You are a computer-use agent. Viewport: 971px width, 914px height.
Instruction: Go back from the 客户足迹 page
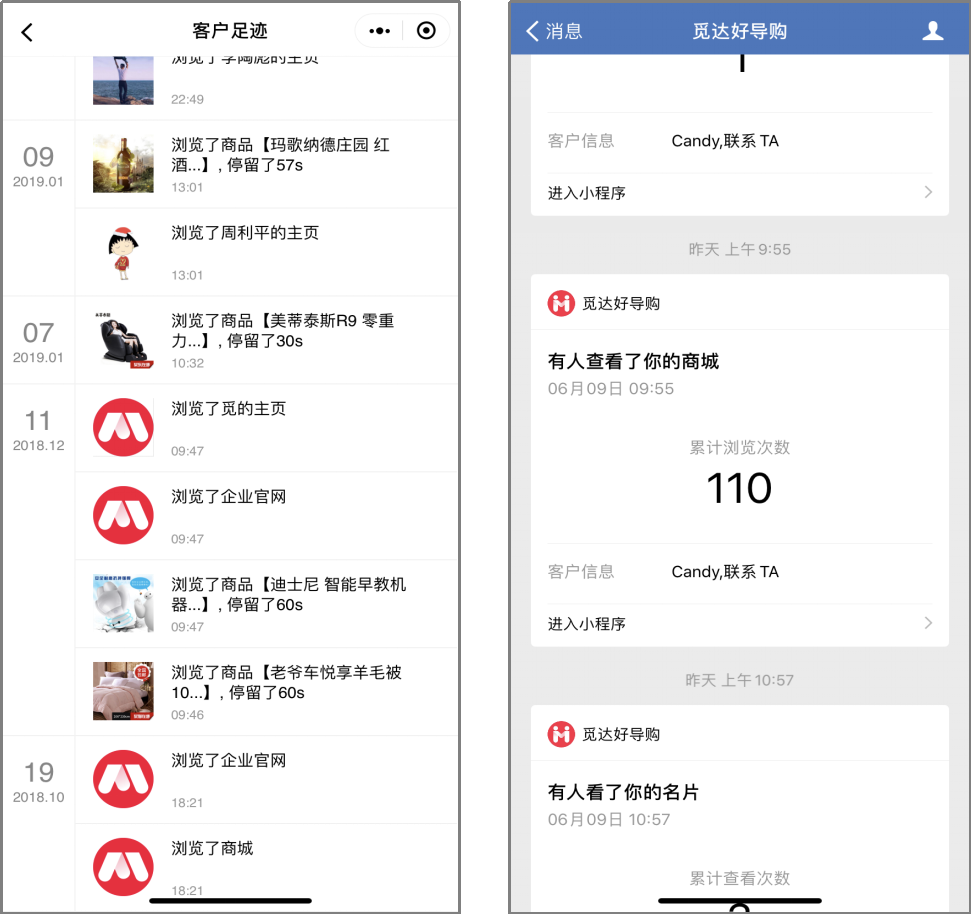pos(27,32)
